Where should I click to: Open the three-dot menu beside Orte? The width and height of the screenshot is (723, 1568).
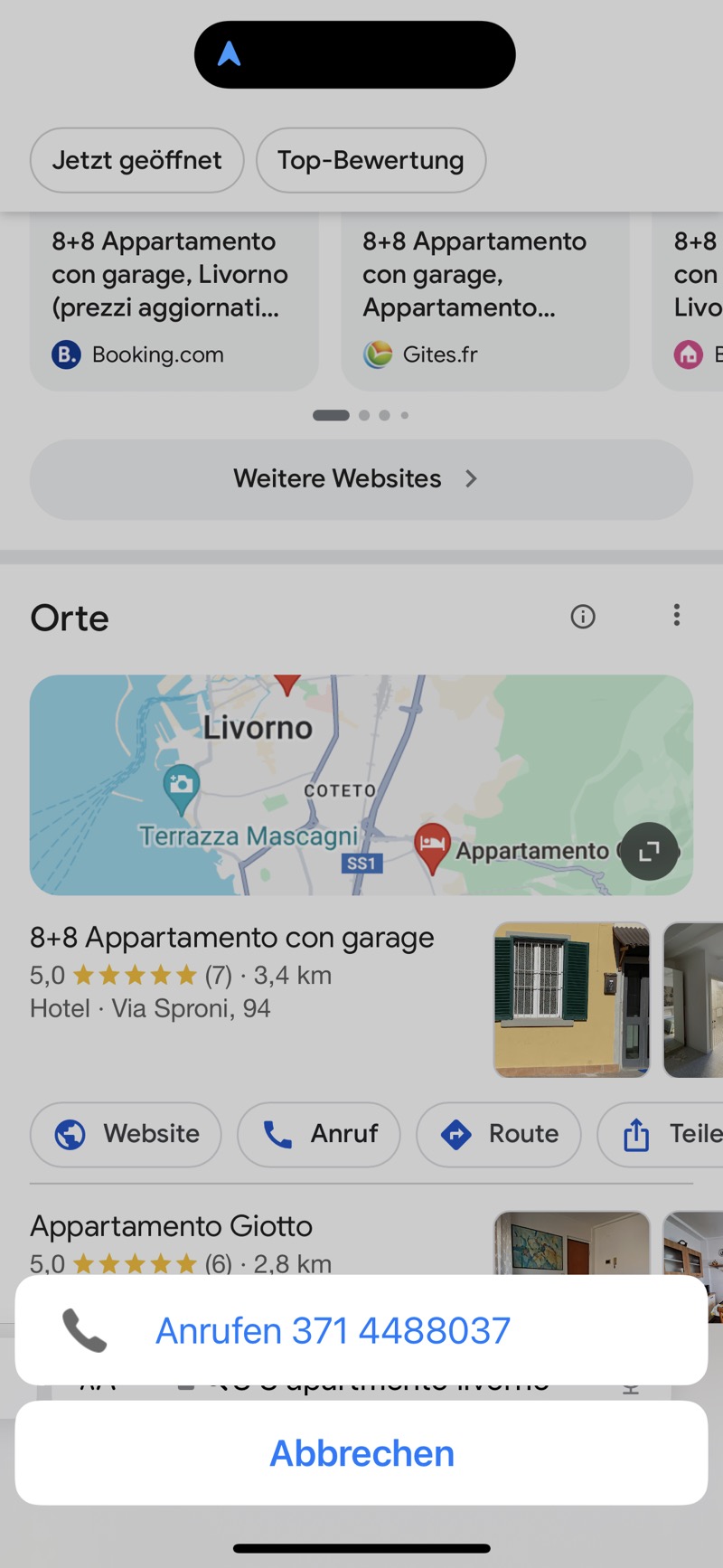click(676, 616)
